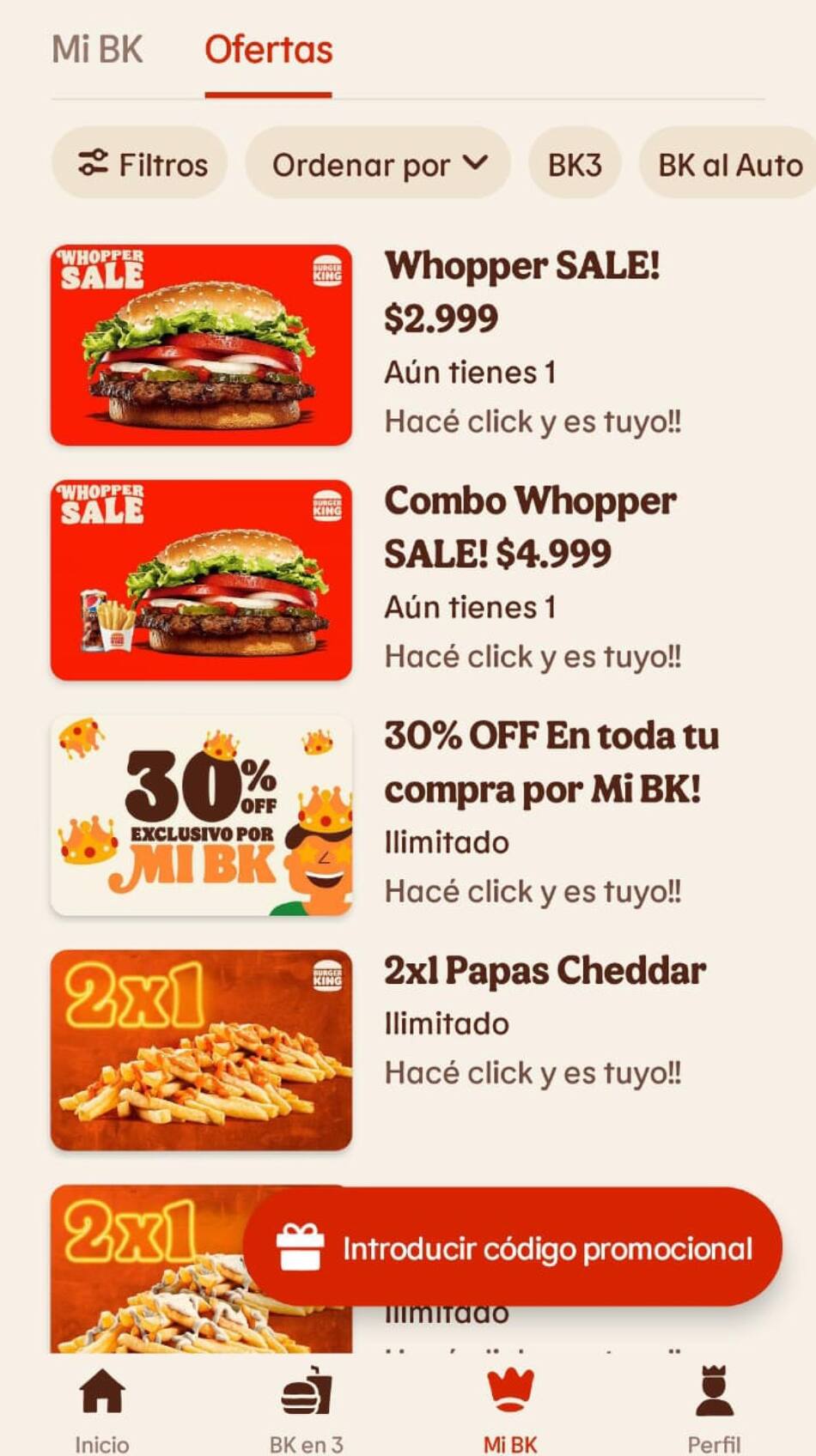Expand the Ordenar por dropdown
This screenshot has height=1456, width=816.
pyautogui.click(x=378, y=164)
